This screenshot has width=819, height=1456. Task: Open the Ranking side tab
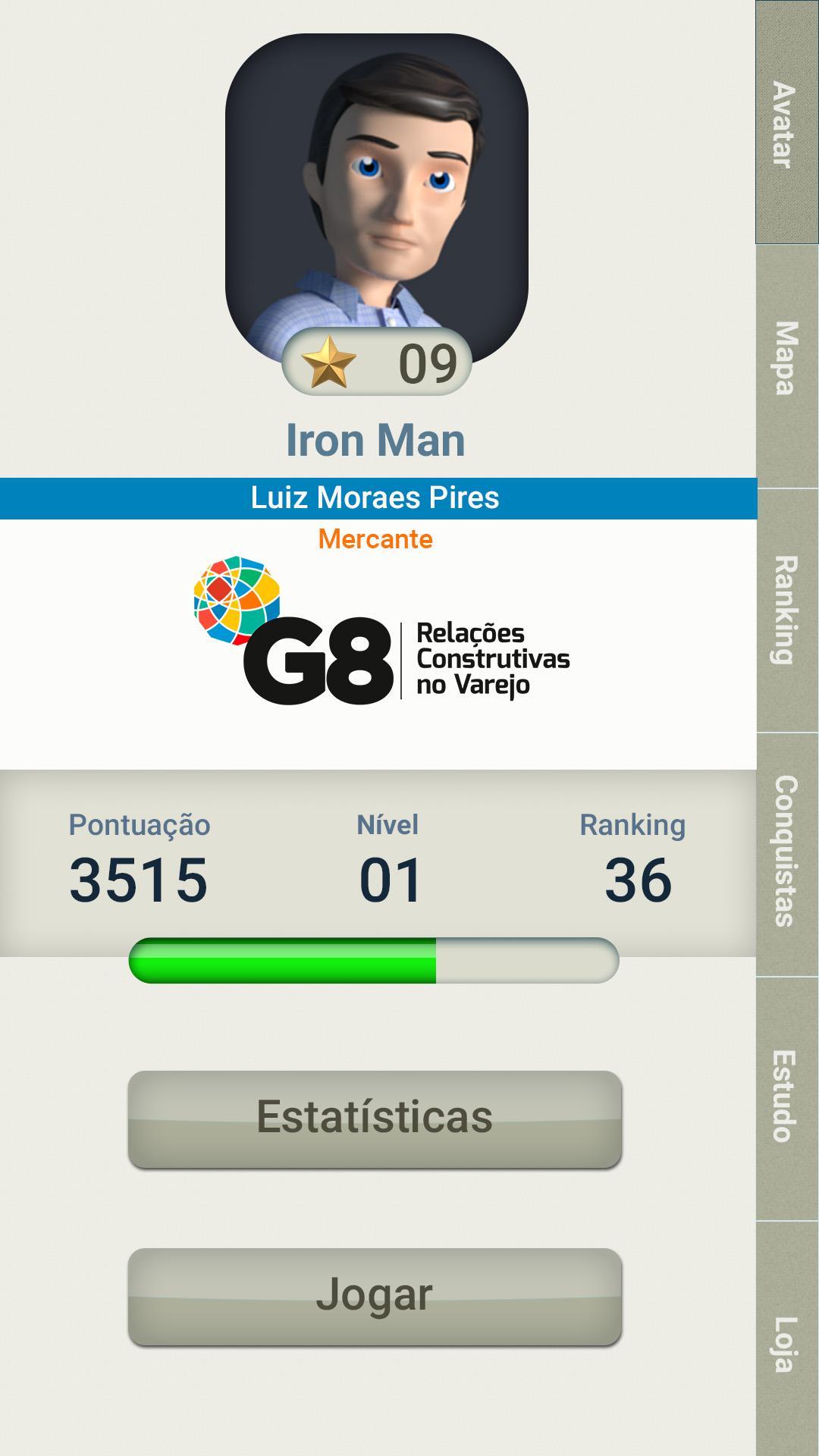pos(787,610)
